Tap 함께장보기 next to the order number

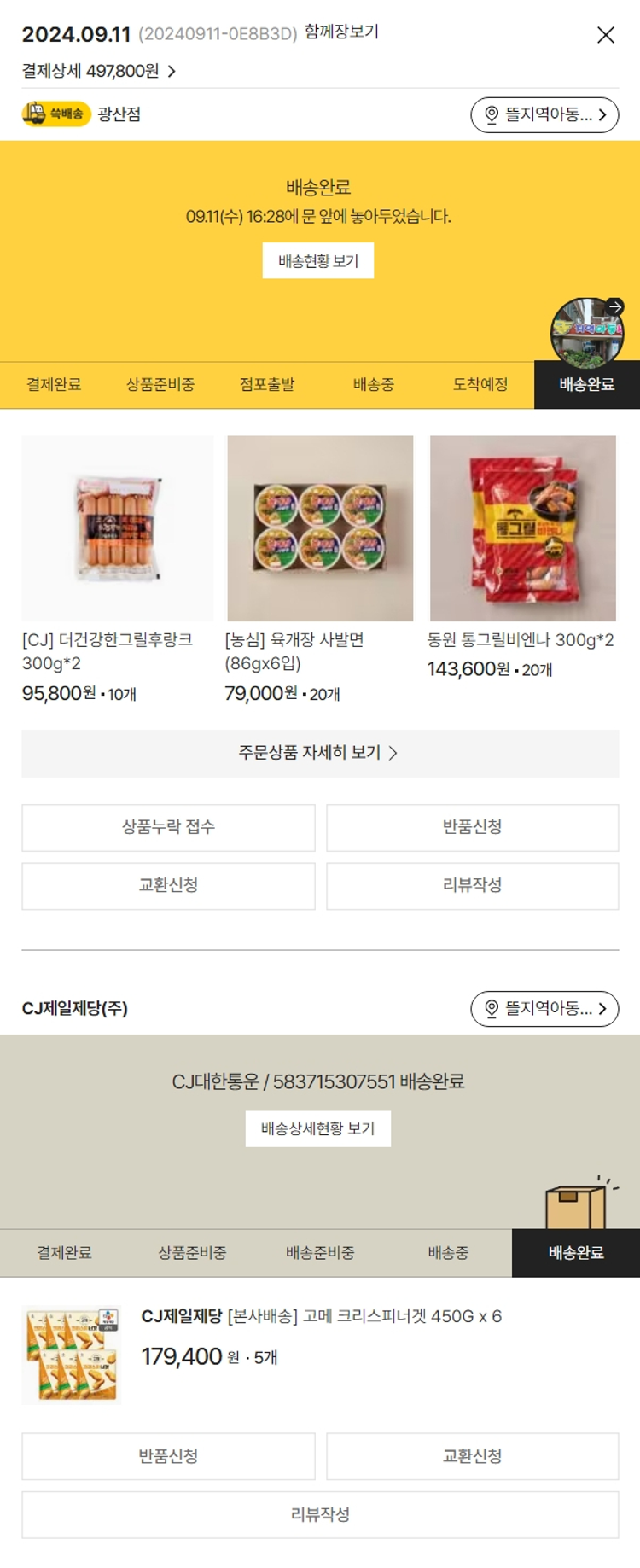point(341,32)
